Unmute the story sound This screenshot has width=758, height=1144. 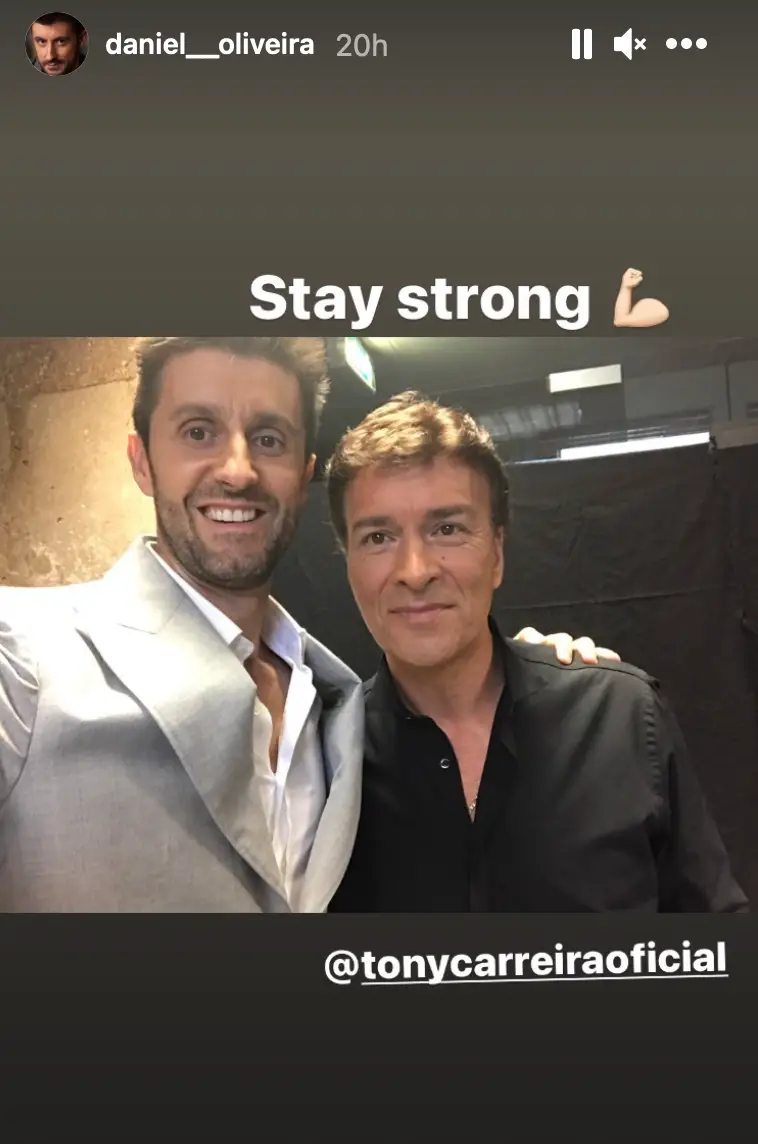(630, 44)
